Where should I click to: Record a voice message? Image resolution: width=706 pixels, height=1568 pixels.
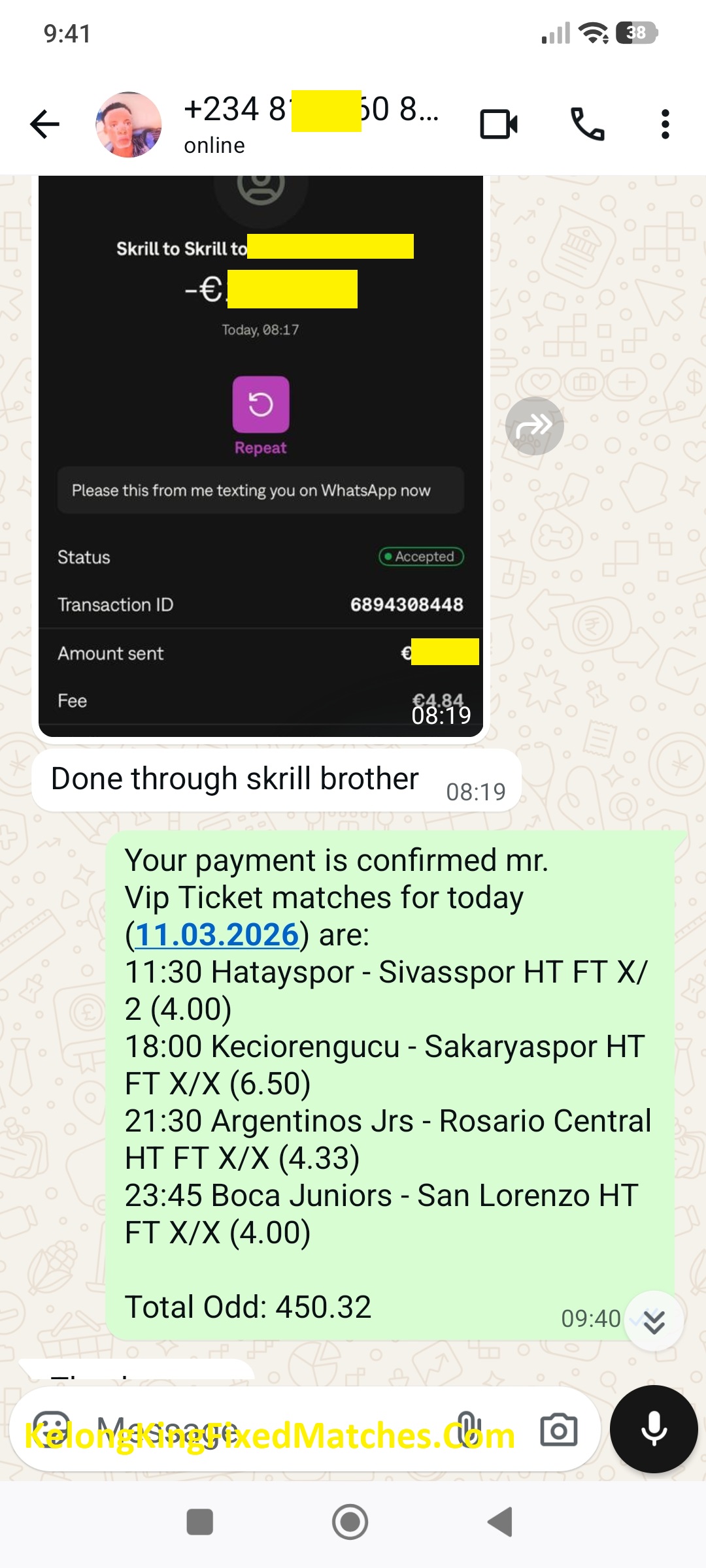tap(654, 1429)
